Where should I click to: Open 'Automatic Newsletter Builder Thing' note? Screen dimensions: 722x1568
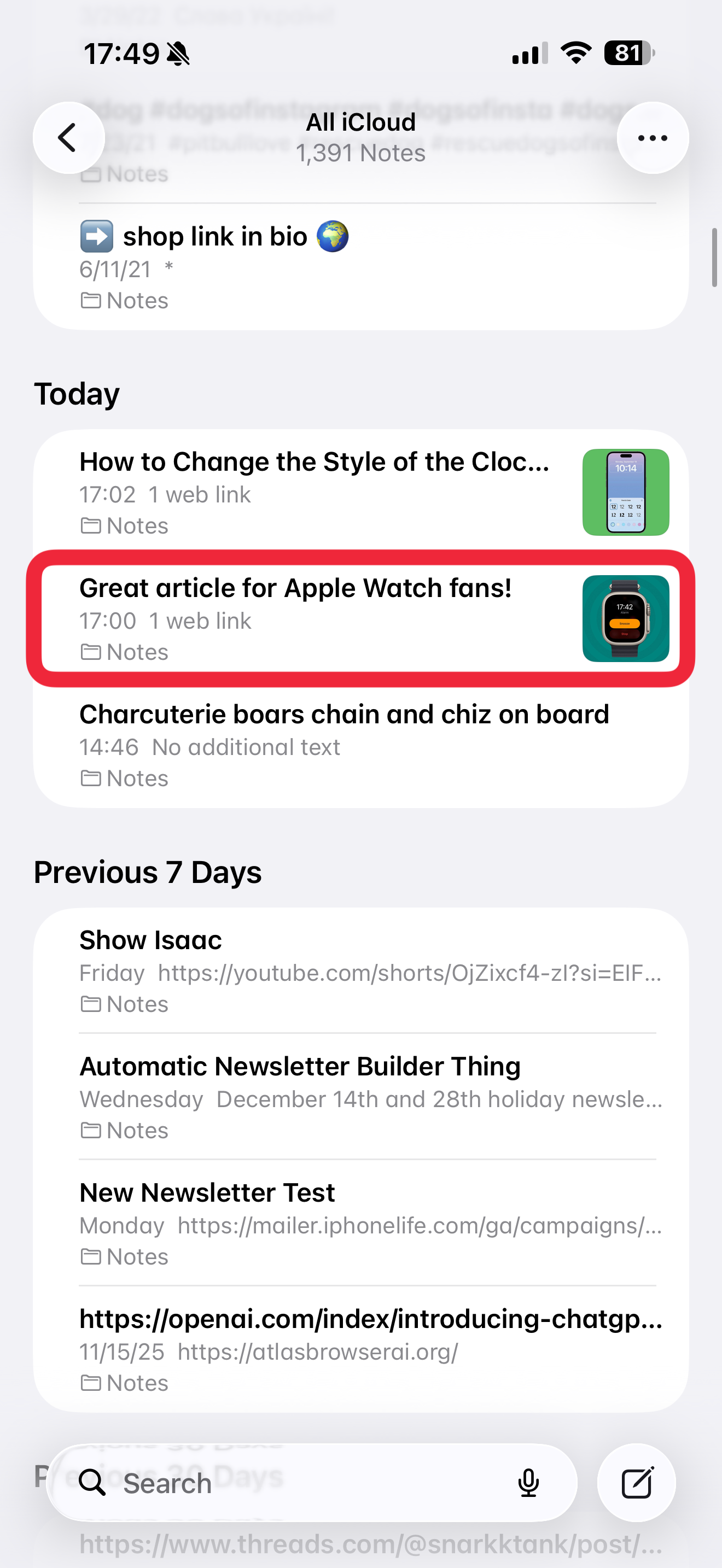[359, 1097]
